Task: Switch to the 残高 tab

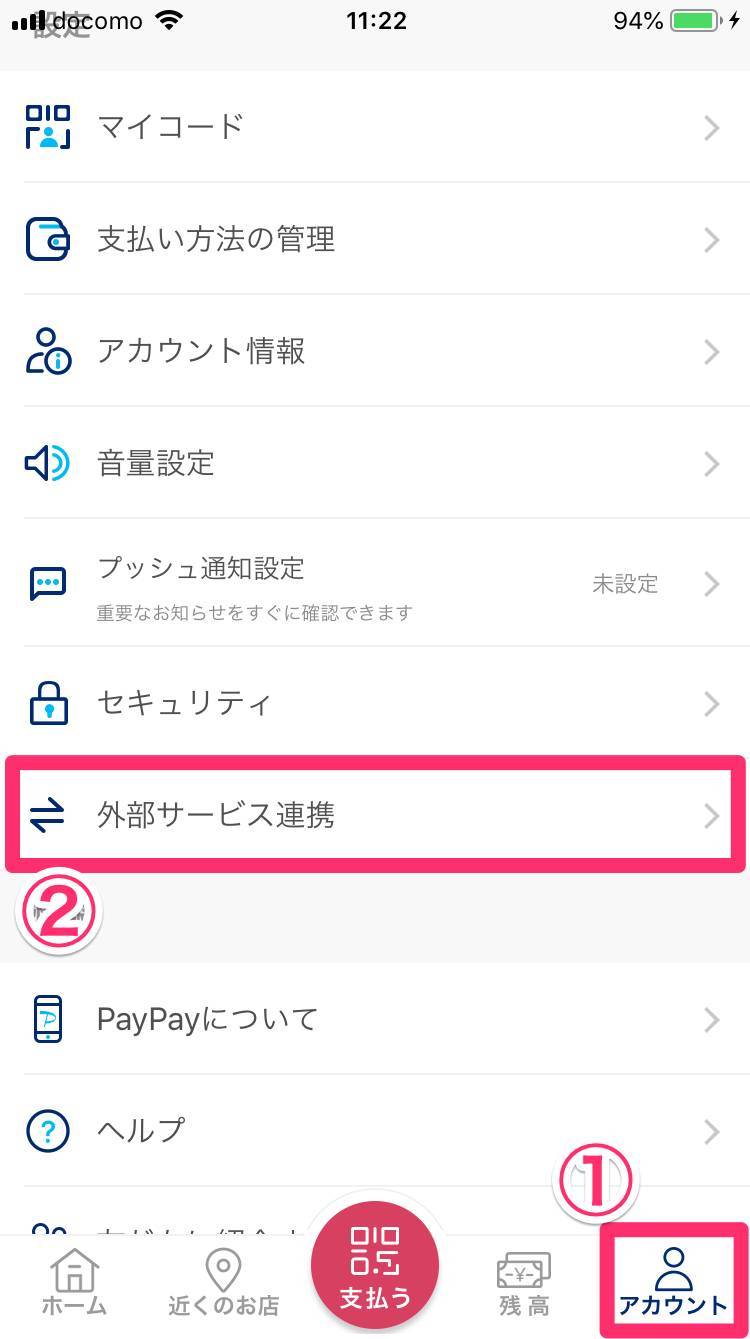Action: pos(524,1285)
